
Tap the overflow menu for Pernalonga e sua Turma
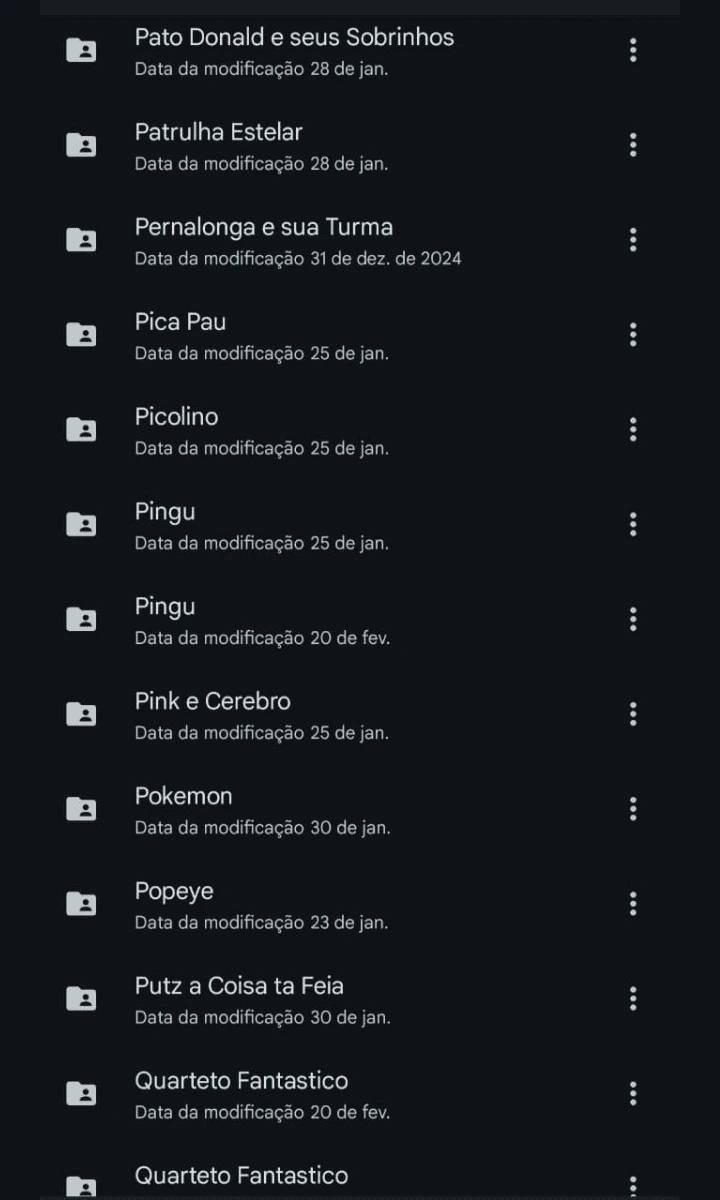click(633, 240)
